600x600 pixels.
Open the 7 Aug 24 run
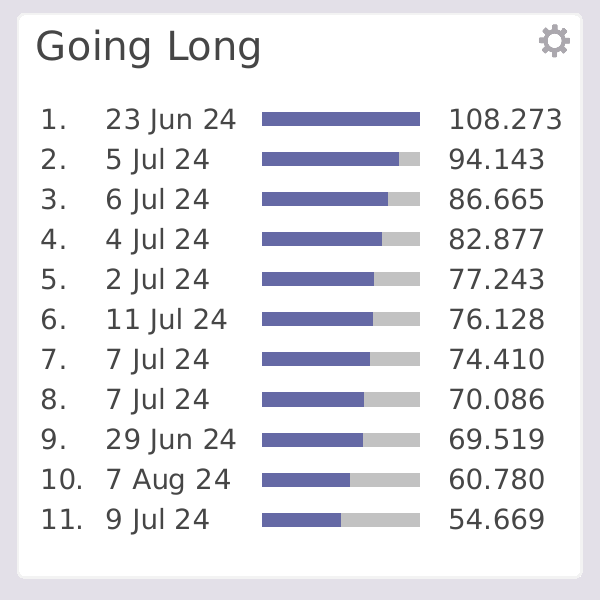tap(168, 480)
